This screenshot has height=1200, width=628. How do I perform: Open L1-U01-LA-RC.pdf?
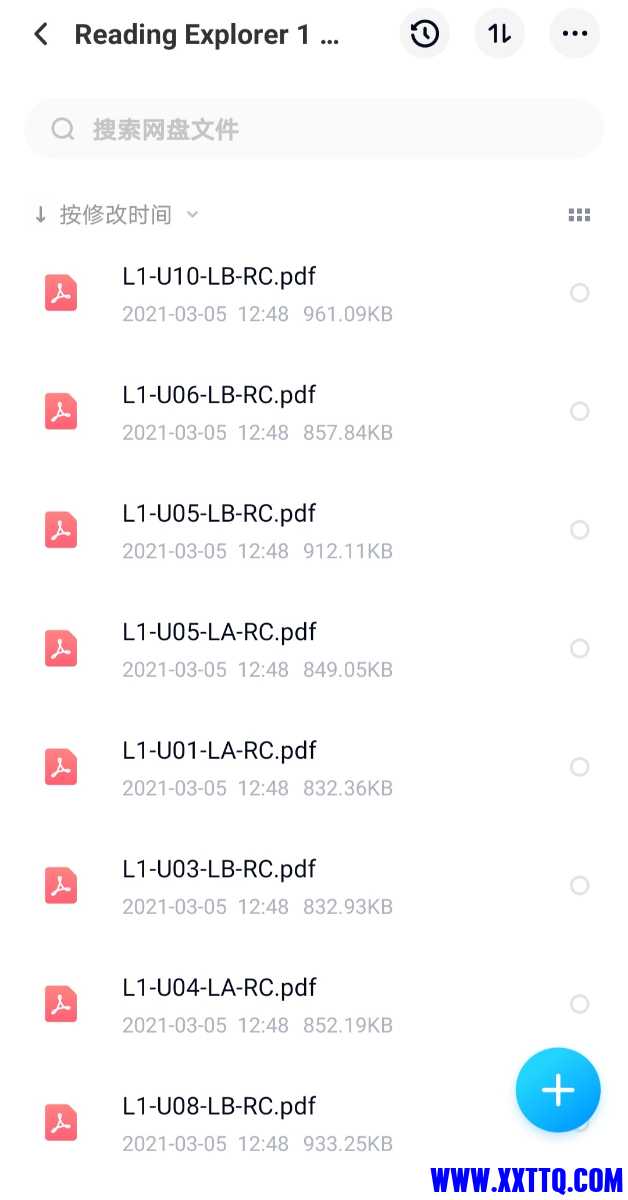click(219, 751)
